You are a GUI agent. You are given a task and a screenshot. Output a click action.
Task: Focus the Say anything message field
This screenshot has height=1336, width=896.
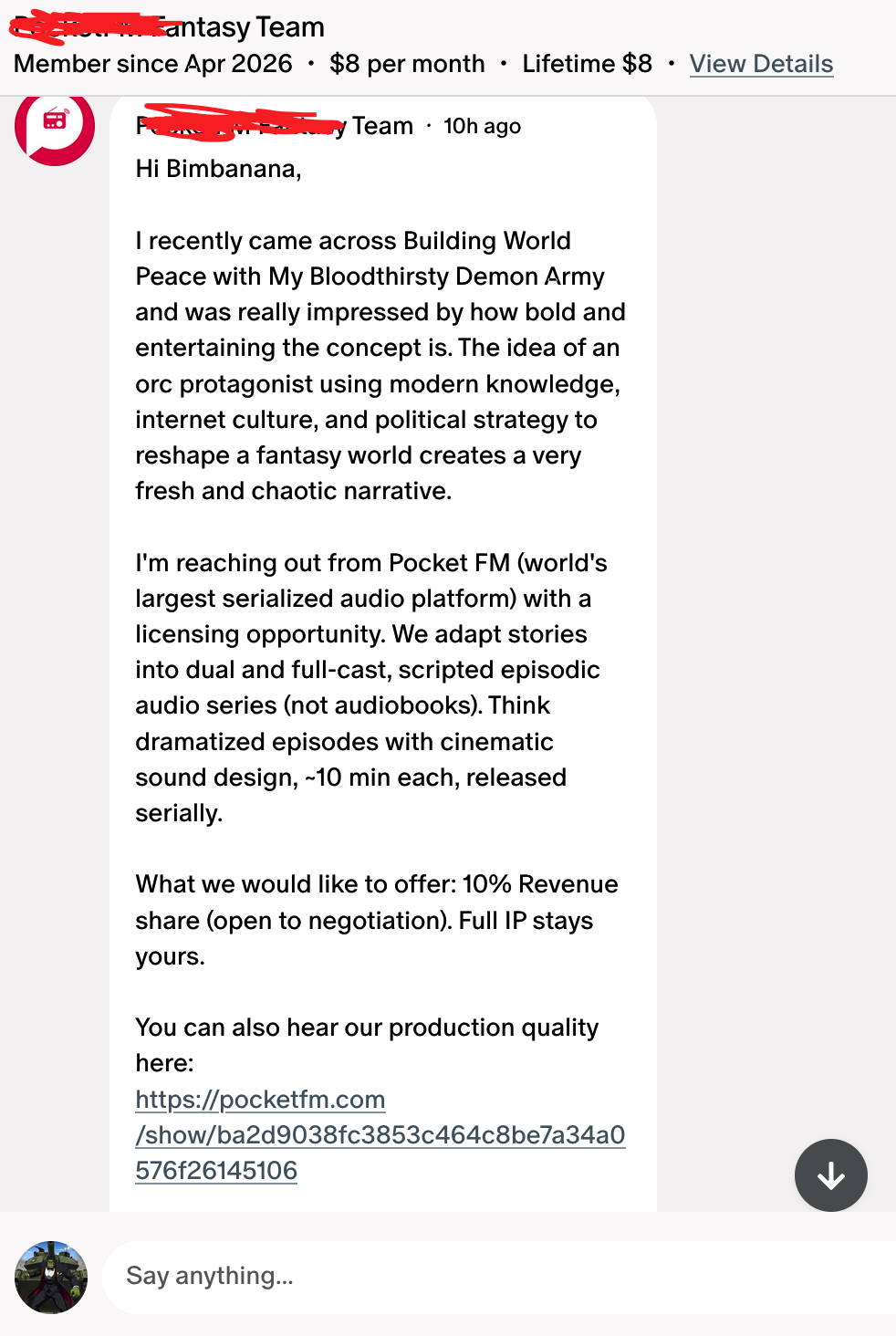pyautogui.click(x=493, y=1276)
